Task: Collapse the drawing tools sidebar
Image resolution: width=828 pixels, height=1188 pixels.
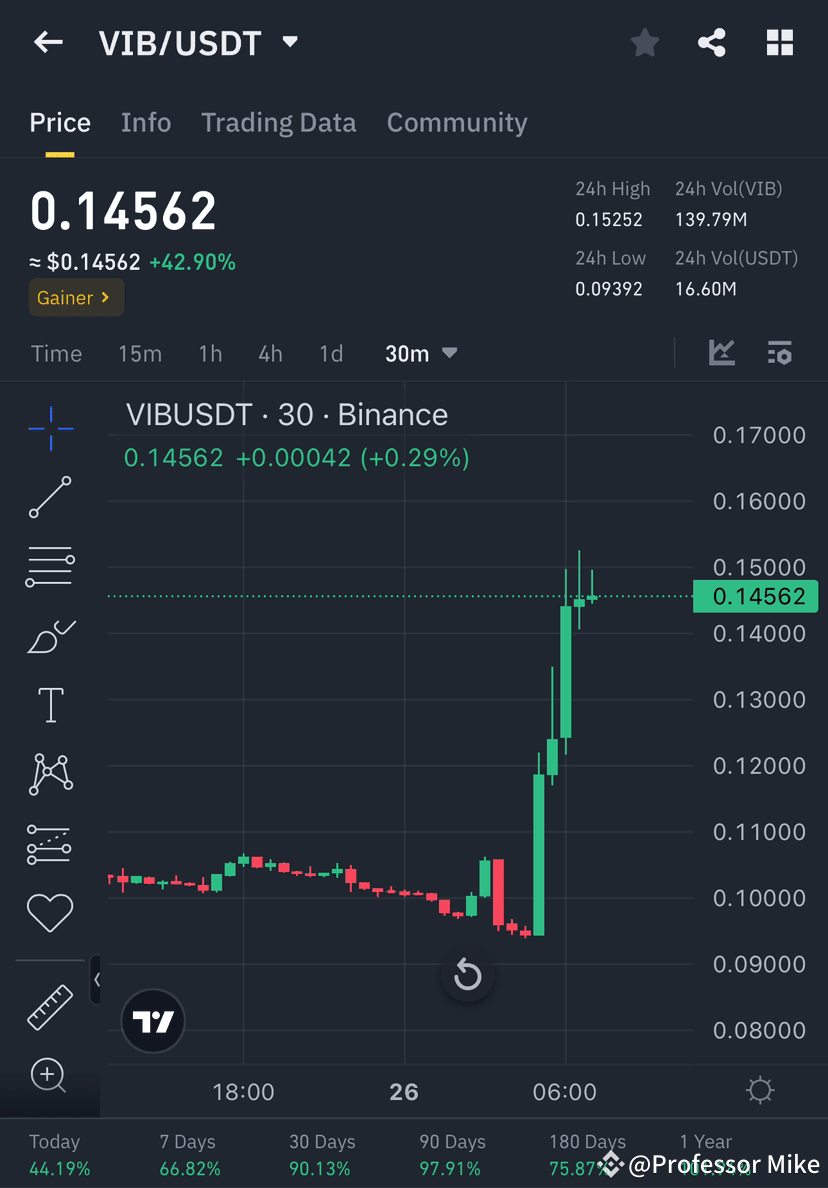Action: pos(97,981)
